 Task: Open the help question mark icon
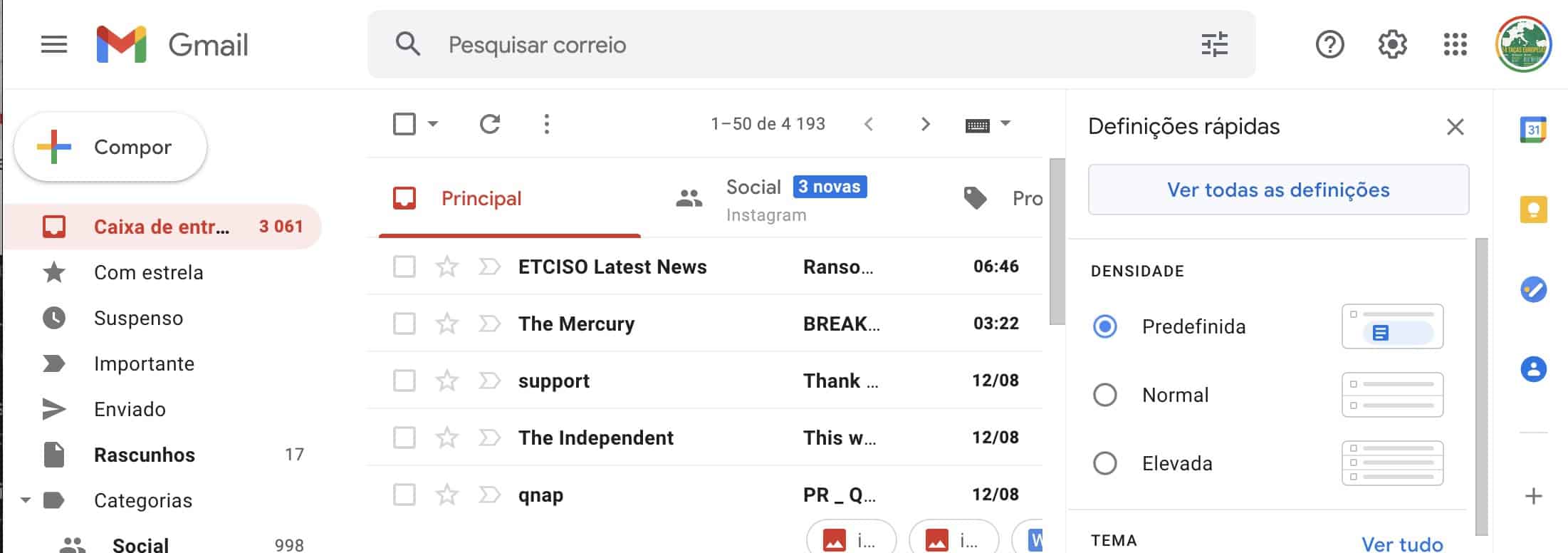(1329, 45)
